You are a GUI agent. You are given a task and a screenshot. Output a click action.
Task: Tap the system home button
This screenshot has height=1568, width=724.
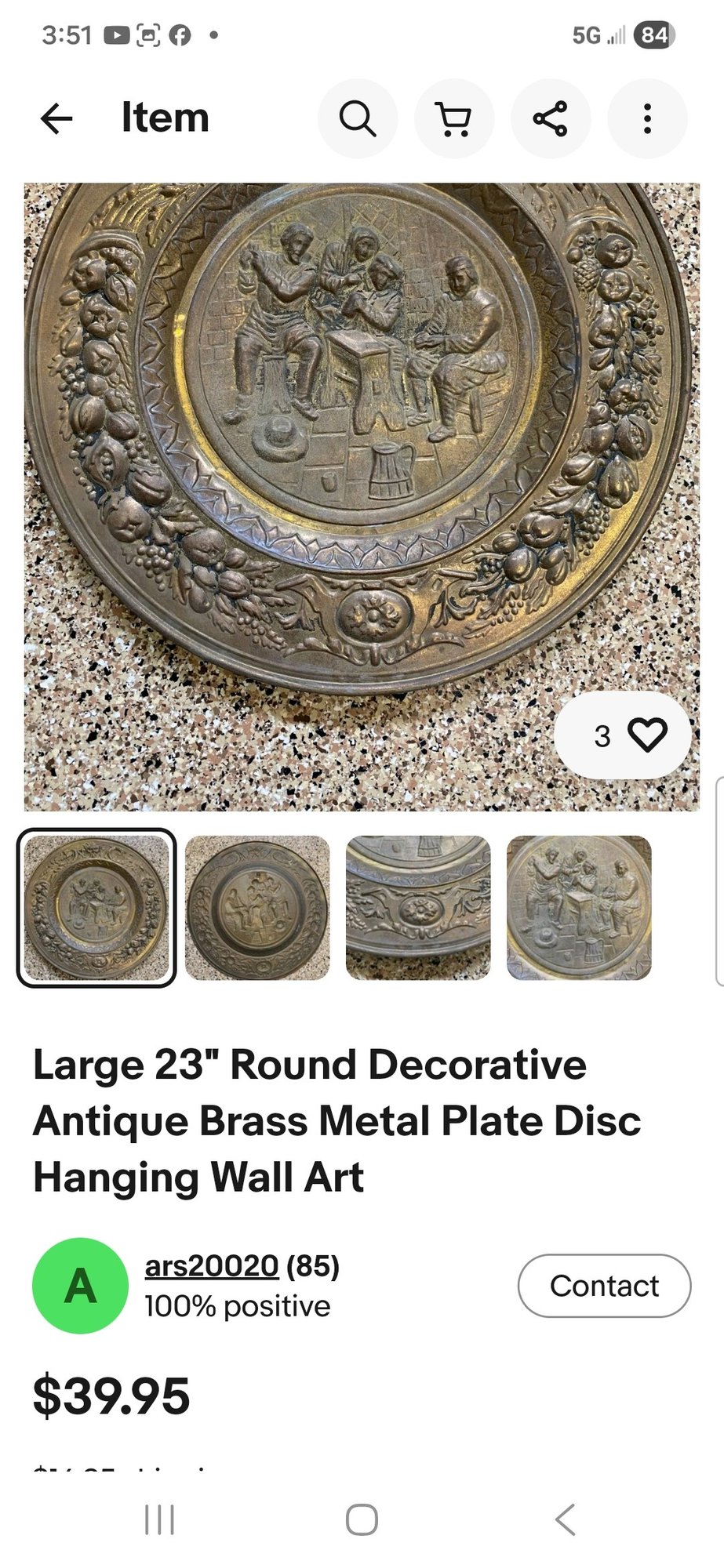click(362, 1519)
